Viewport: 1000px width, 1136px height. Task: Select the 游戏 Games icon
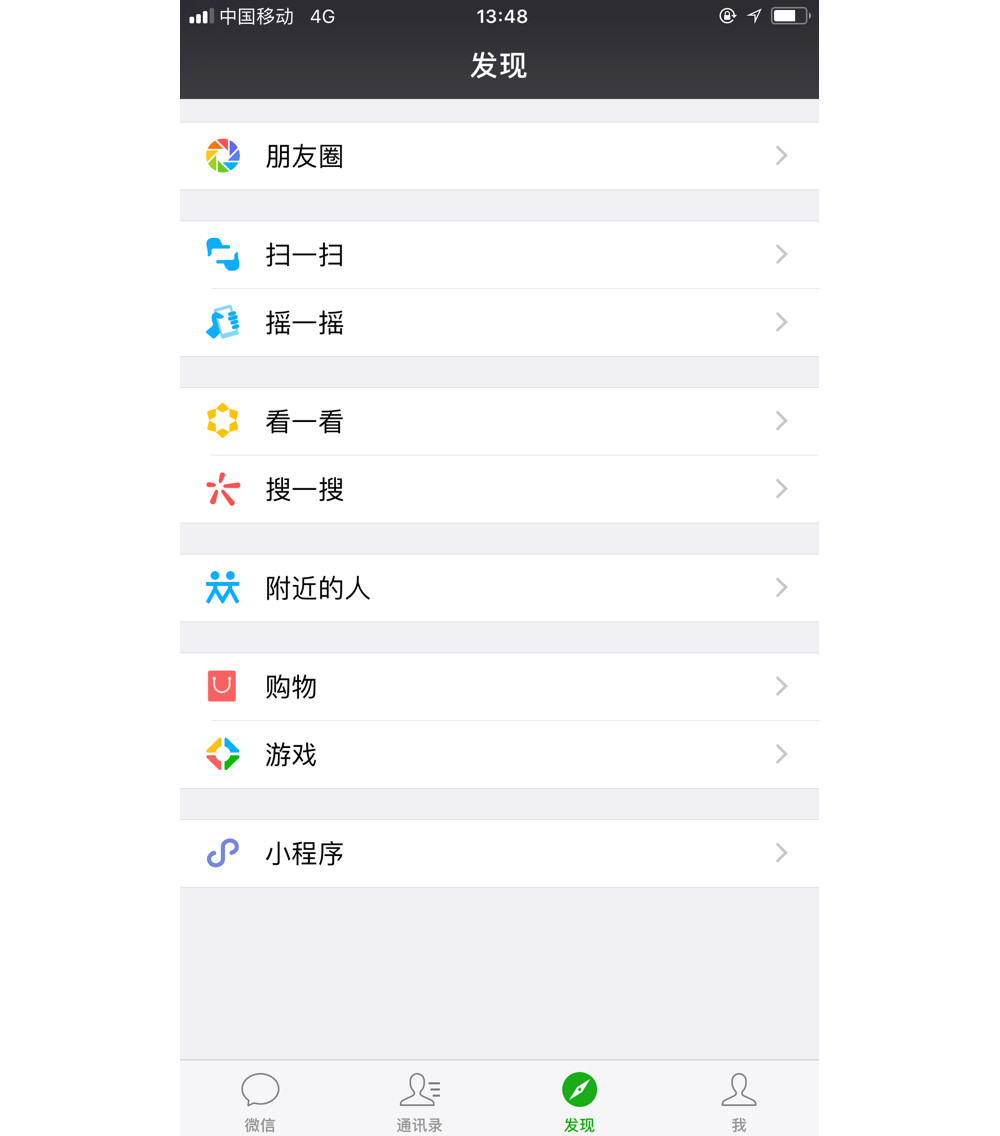pyautogui.click(x=222, y=754)
